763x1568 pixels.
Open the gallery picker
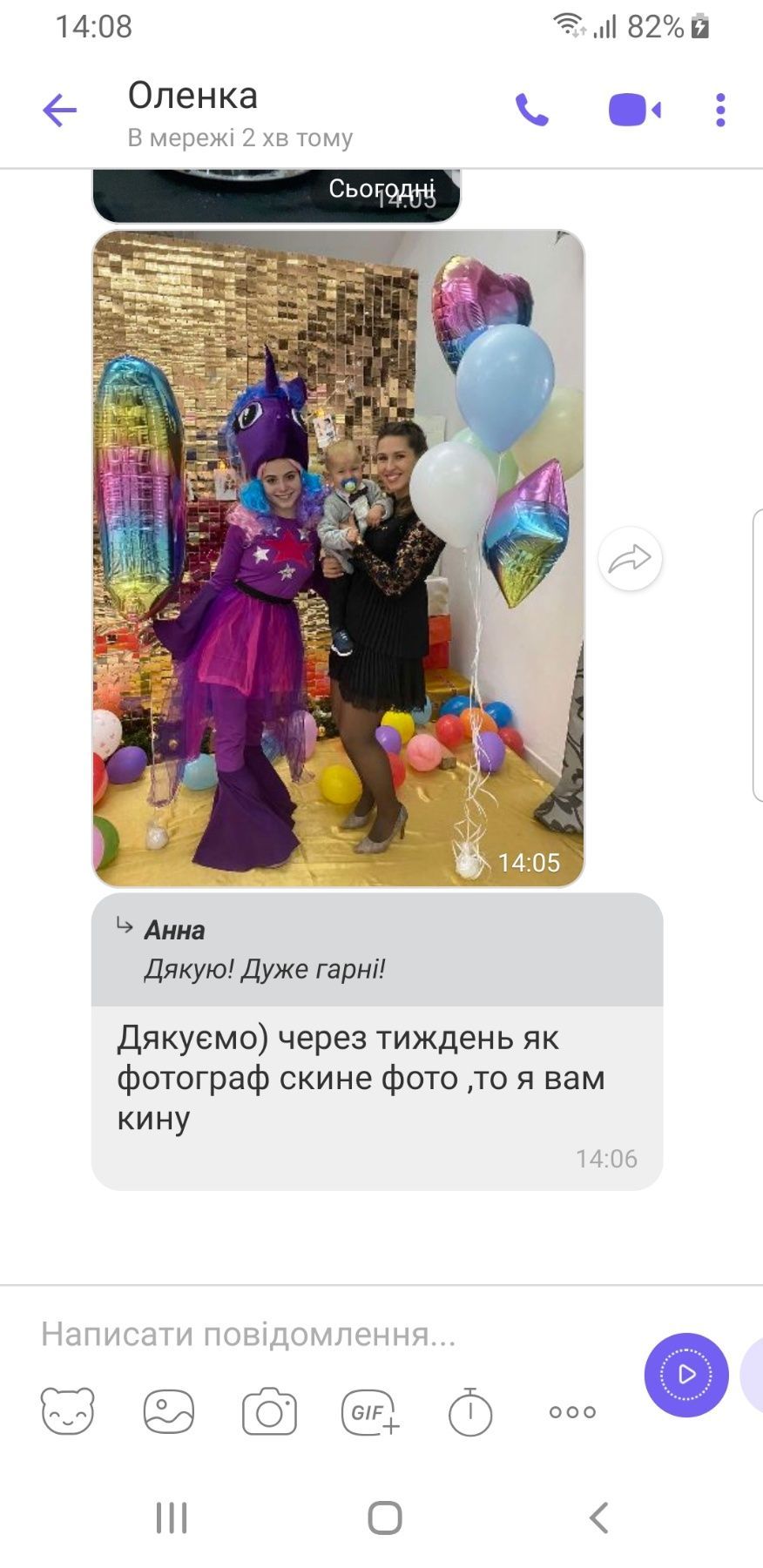click(x=168, y=1411)
